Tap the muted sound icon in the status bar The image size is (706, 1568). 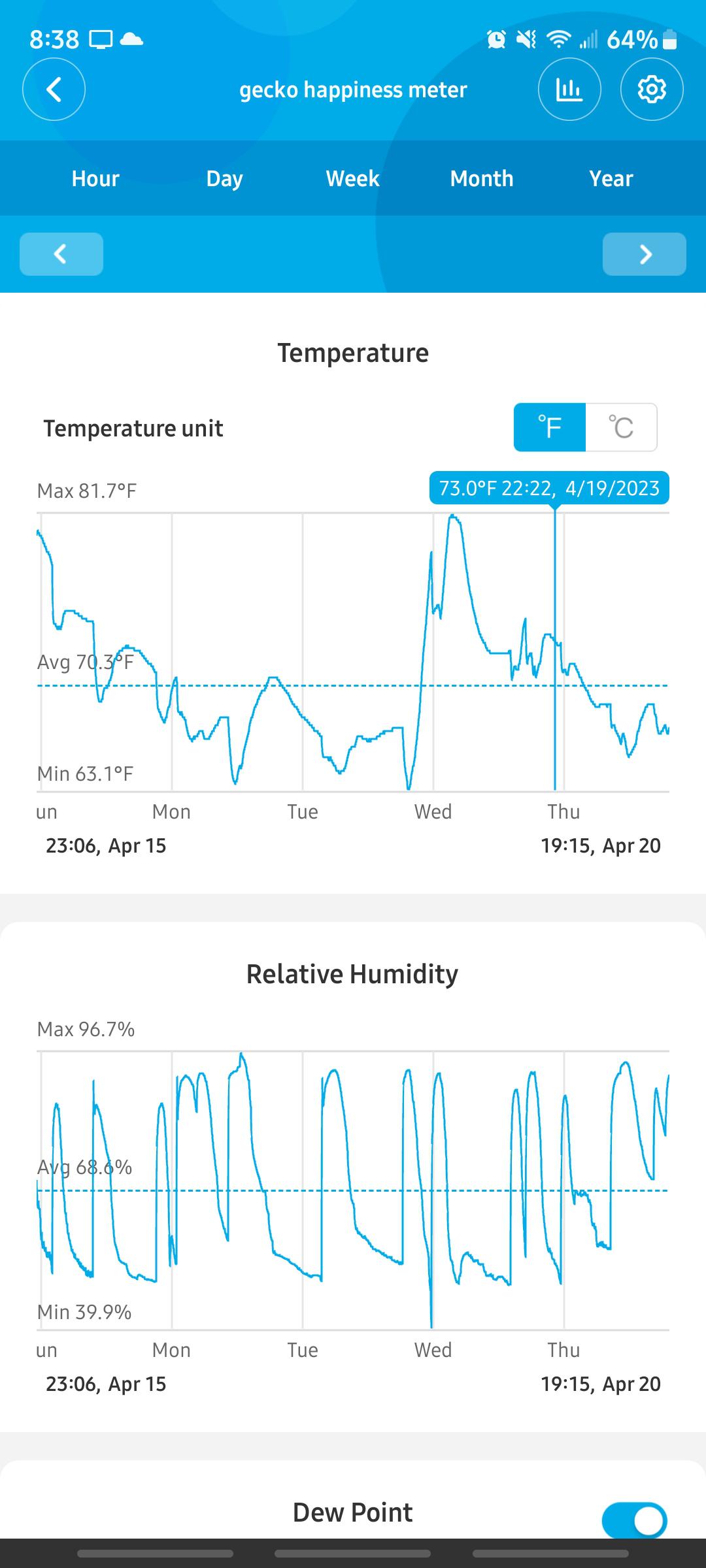tap(527, 40)
